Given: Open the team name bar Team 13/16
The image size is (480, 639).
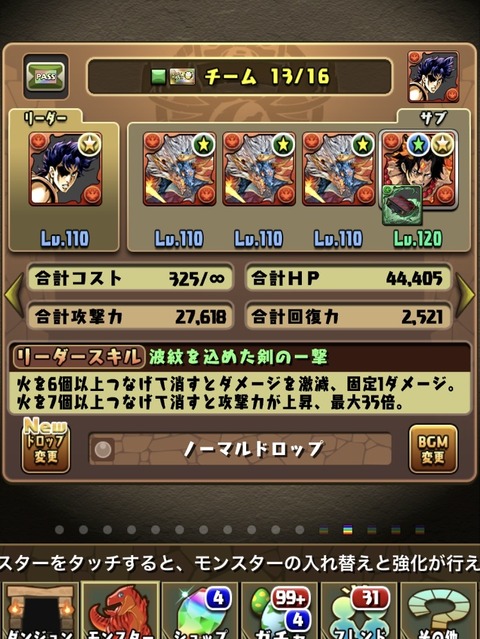Looking at the screenshot, I should pos(240,77).
